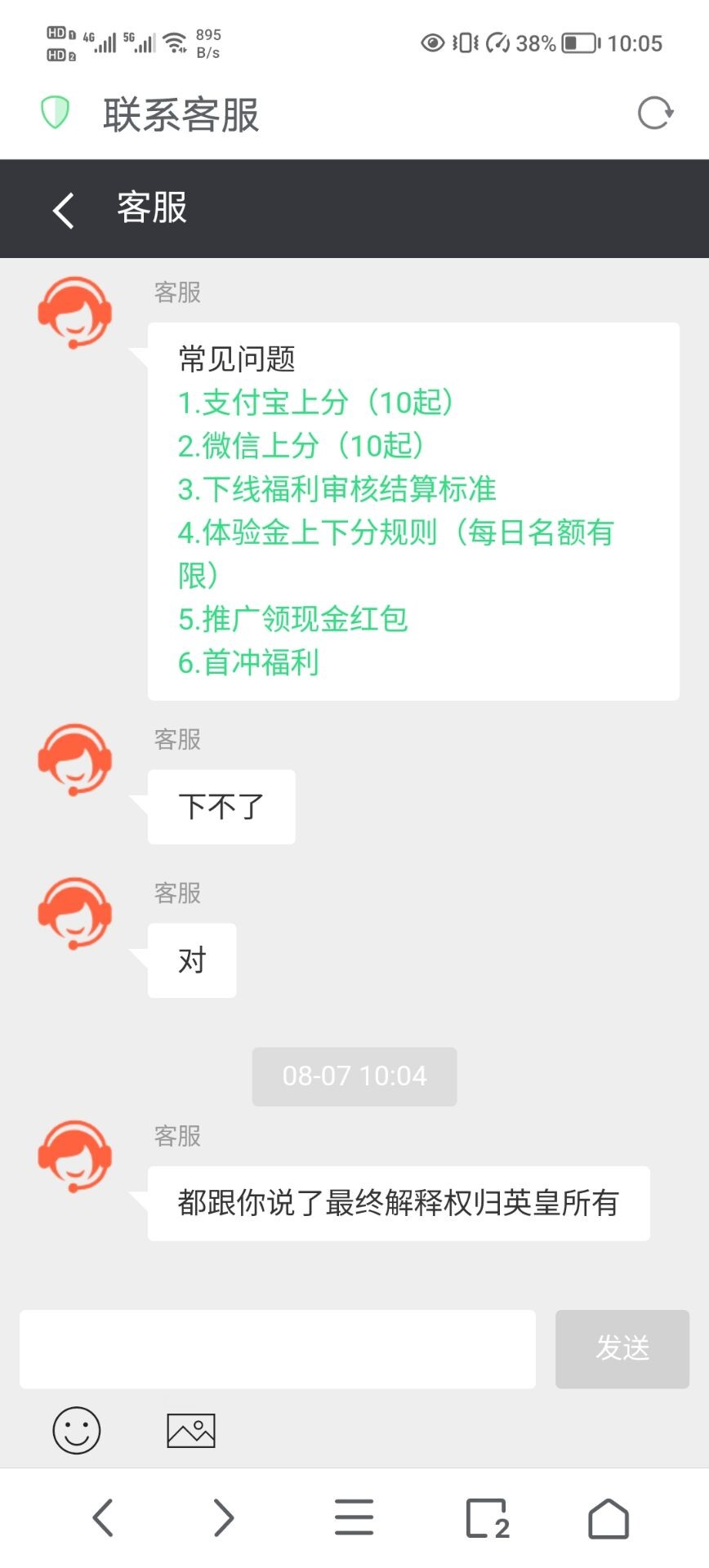Open FAQ 5.推广领现金红包
Viewport: 709px width, 1568px height.
292,619
